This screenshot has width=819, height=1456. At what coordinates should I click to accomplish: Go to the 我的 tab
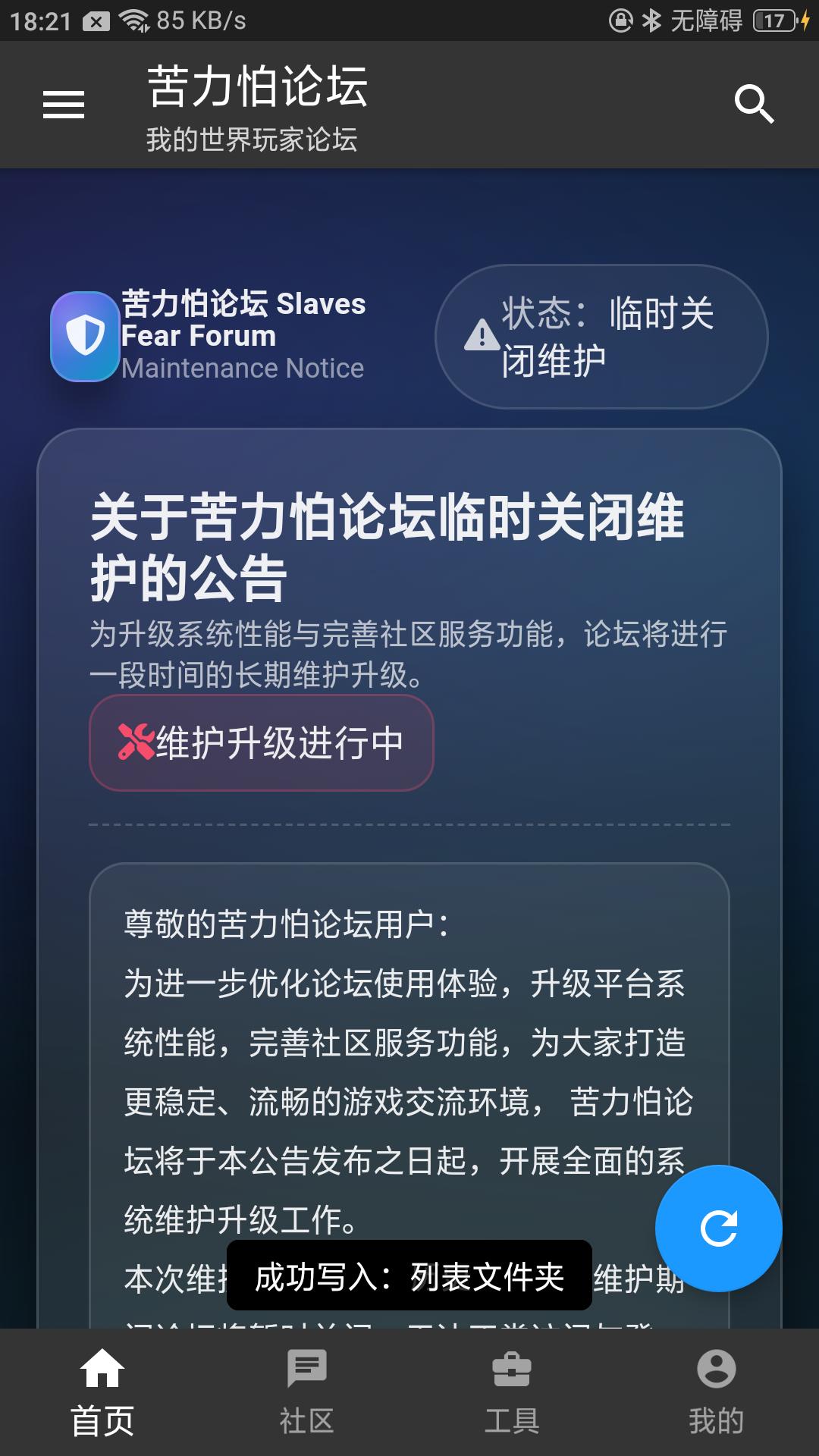tap(717, 1392)
